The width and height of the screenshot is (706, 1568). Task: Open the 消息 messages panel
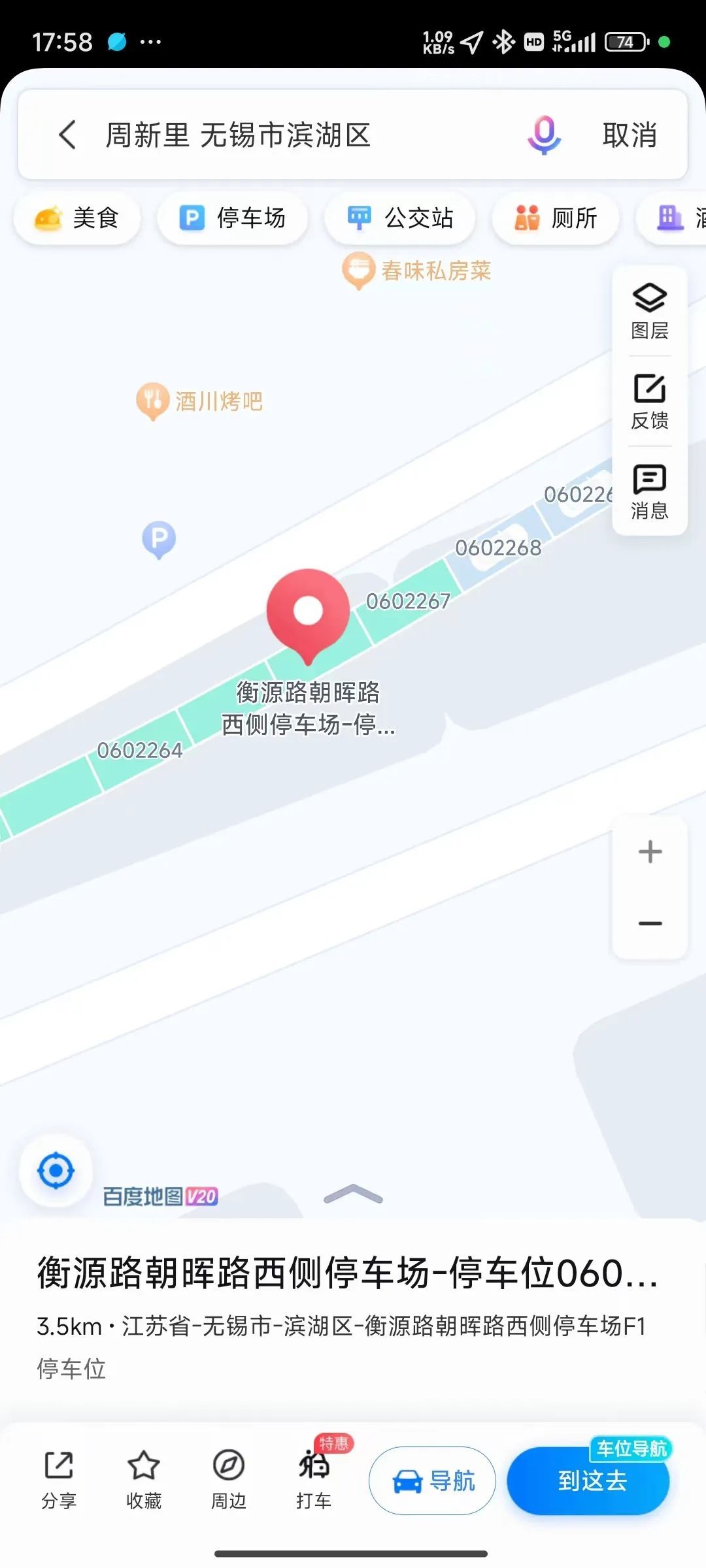point(649,491)
